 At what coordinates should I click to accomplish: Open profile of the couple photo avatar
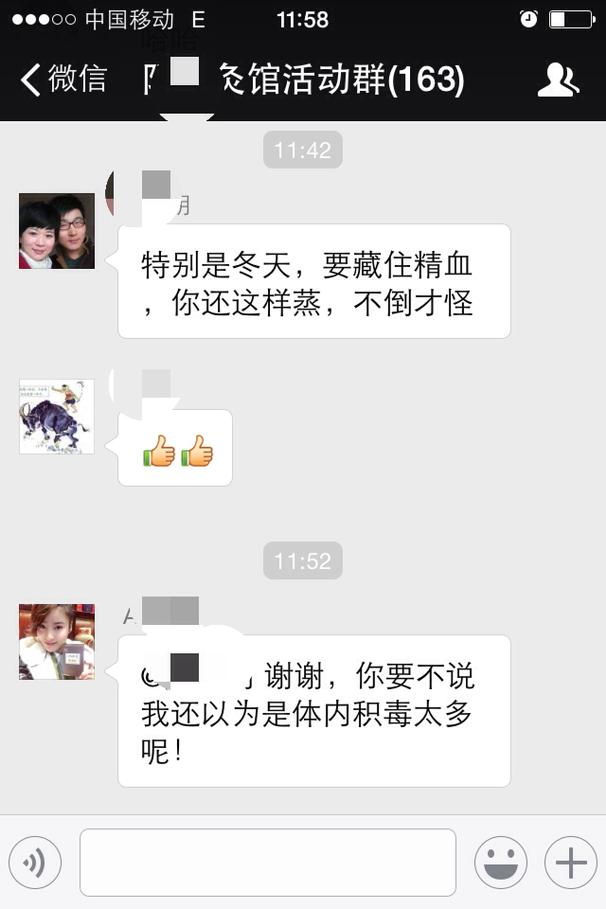pyautogui.click(x=57, y=231)
